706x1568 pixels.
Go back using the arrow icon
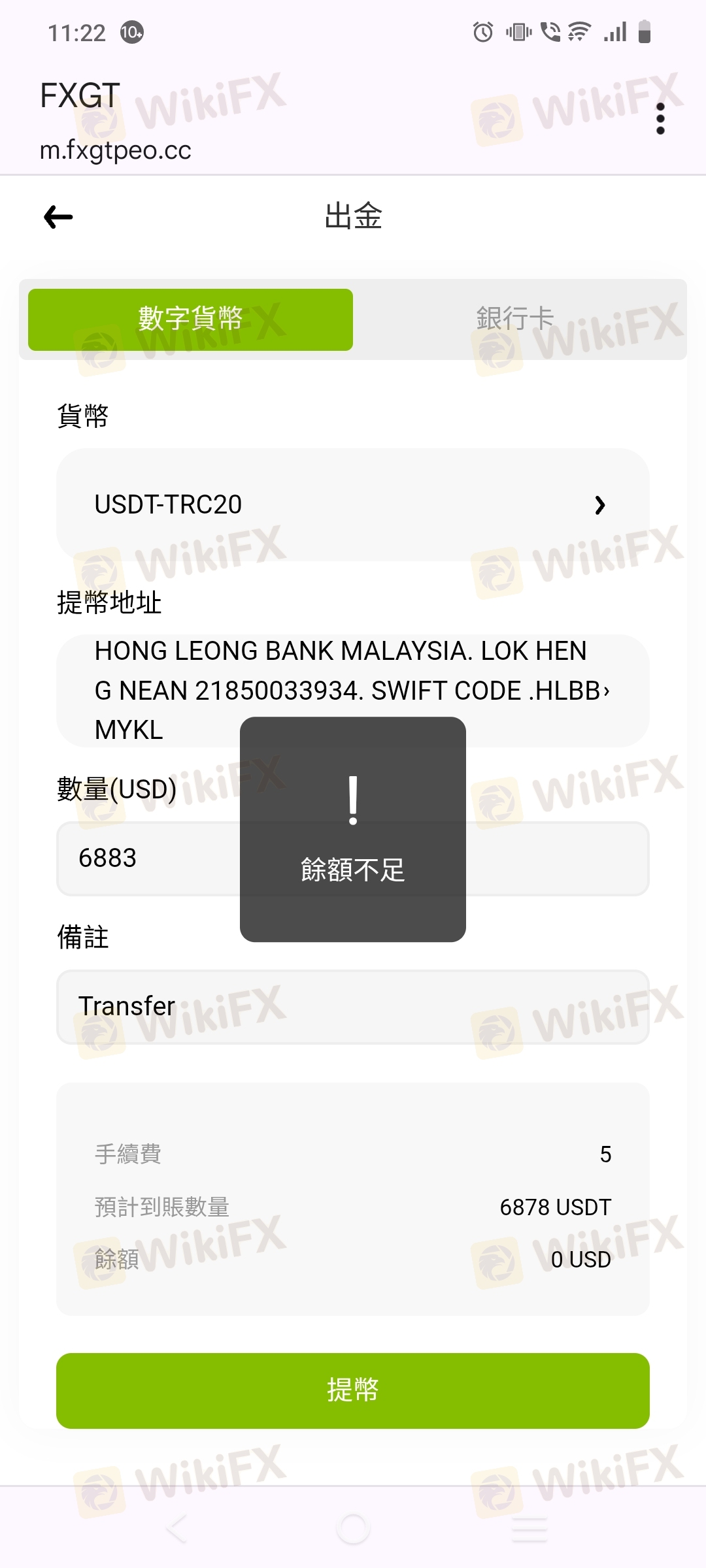58,217
